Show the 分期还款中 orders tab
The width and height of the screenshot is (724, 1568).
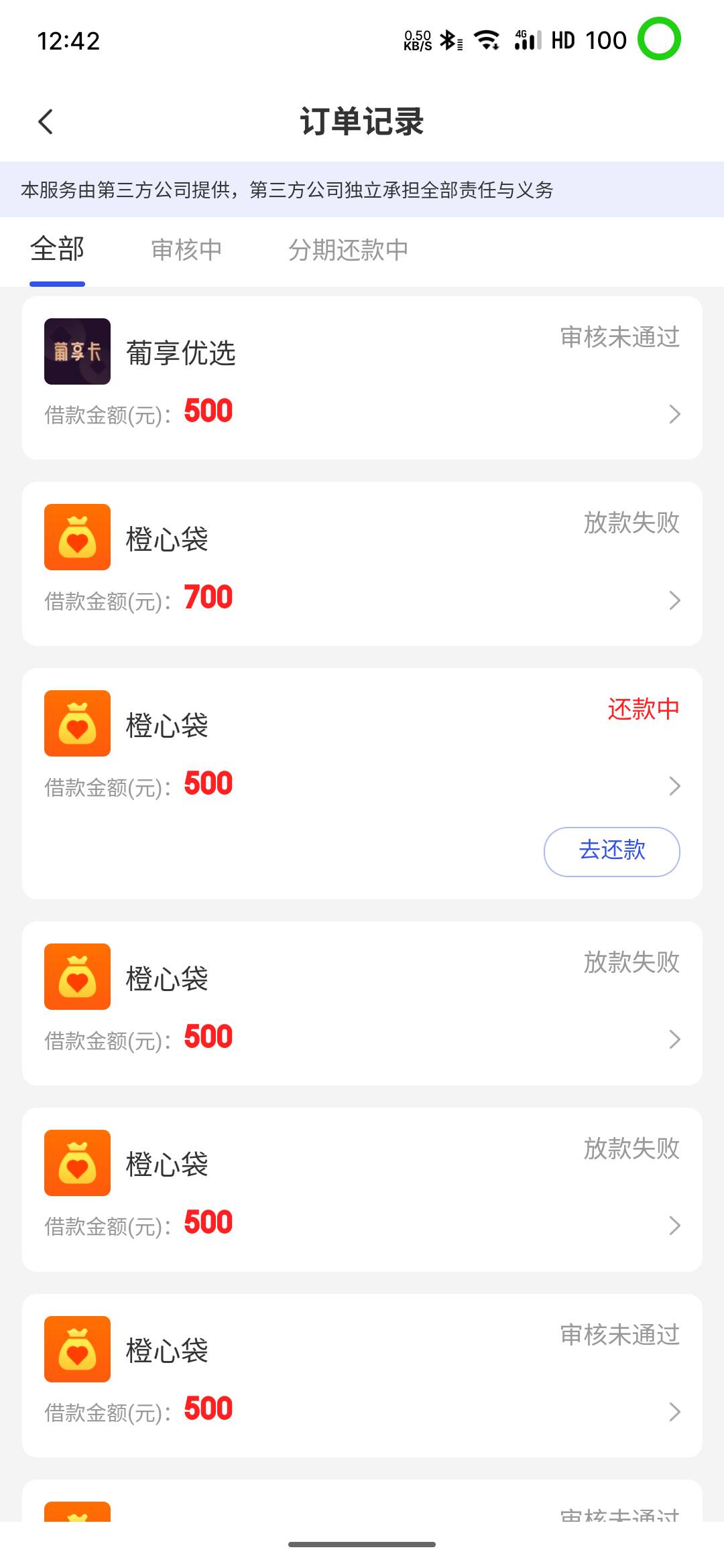pos(348,250)
